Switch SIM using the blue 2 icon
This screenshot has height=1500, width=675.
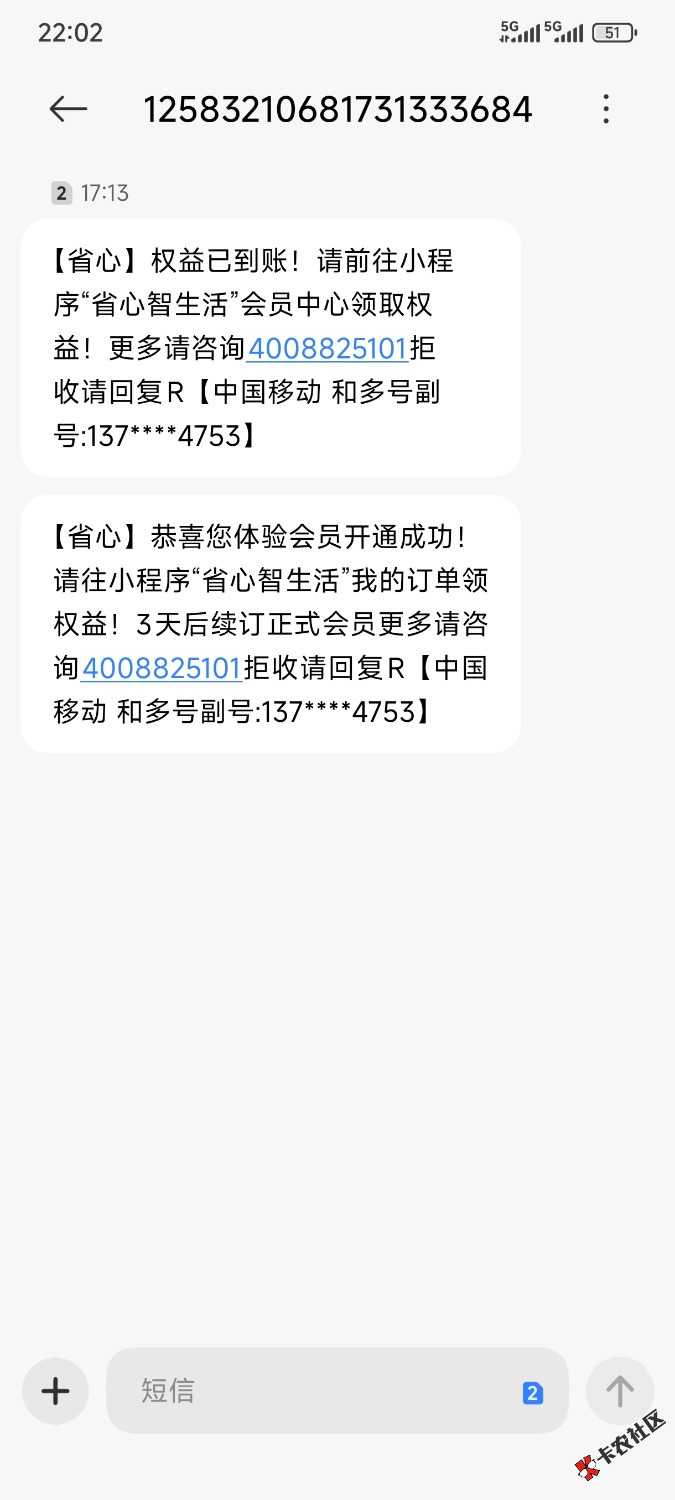point(533,1393)
